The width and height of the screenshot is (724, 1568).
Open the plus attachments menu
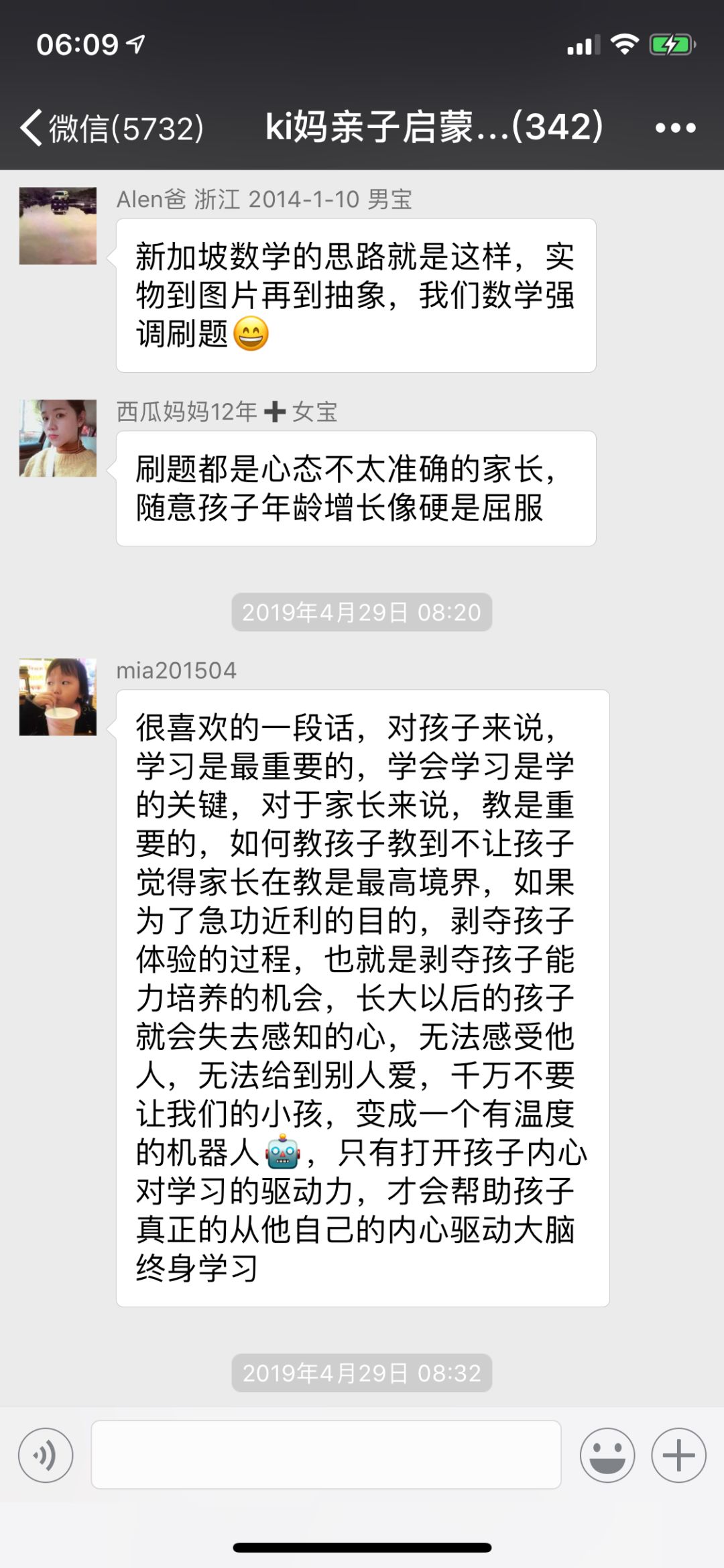678,1455
